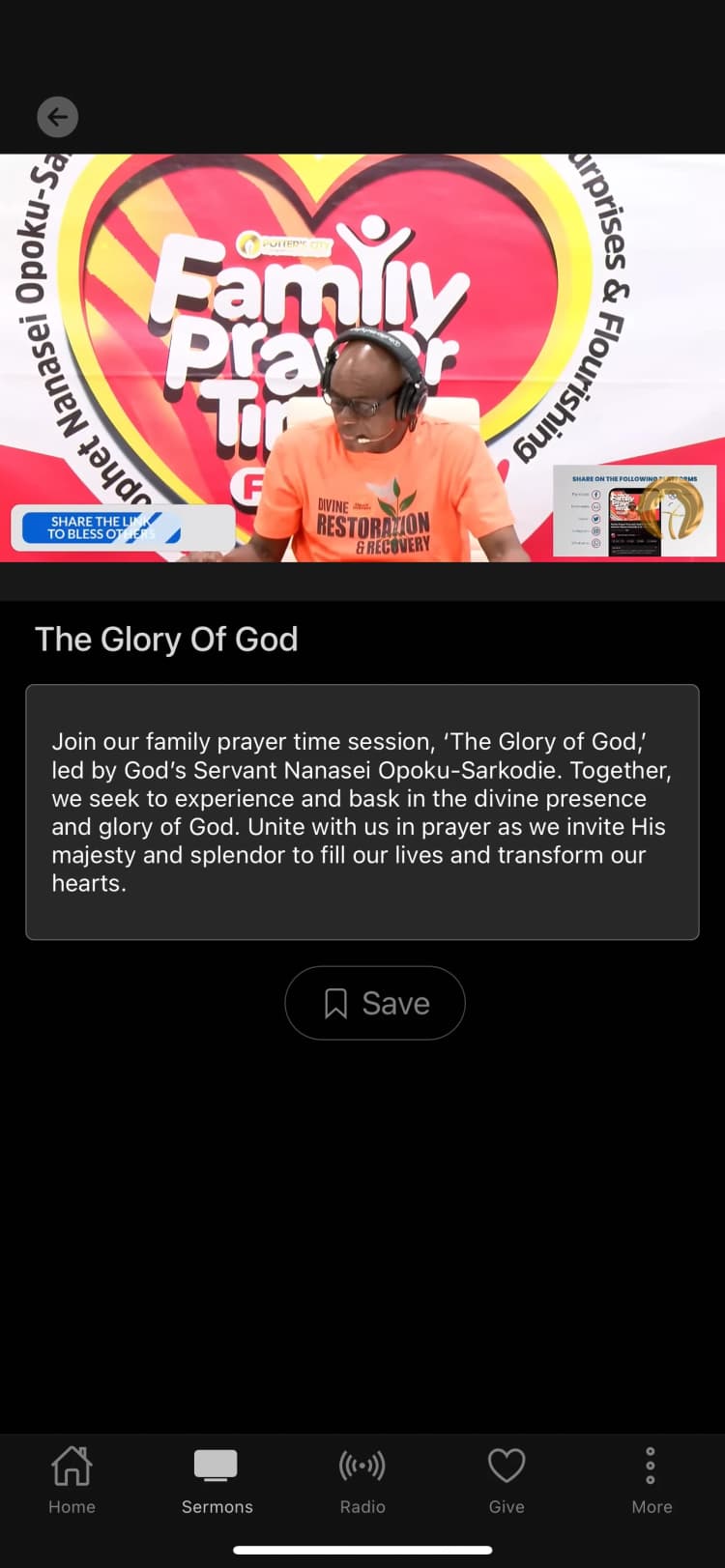Tap the bookmark icon inside the Save button

[336, 1003]
